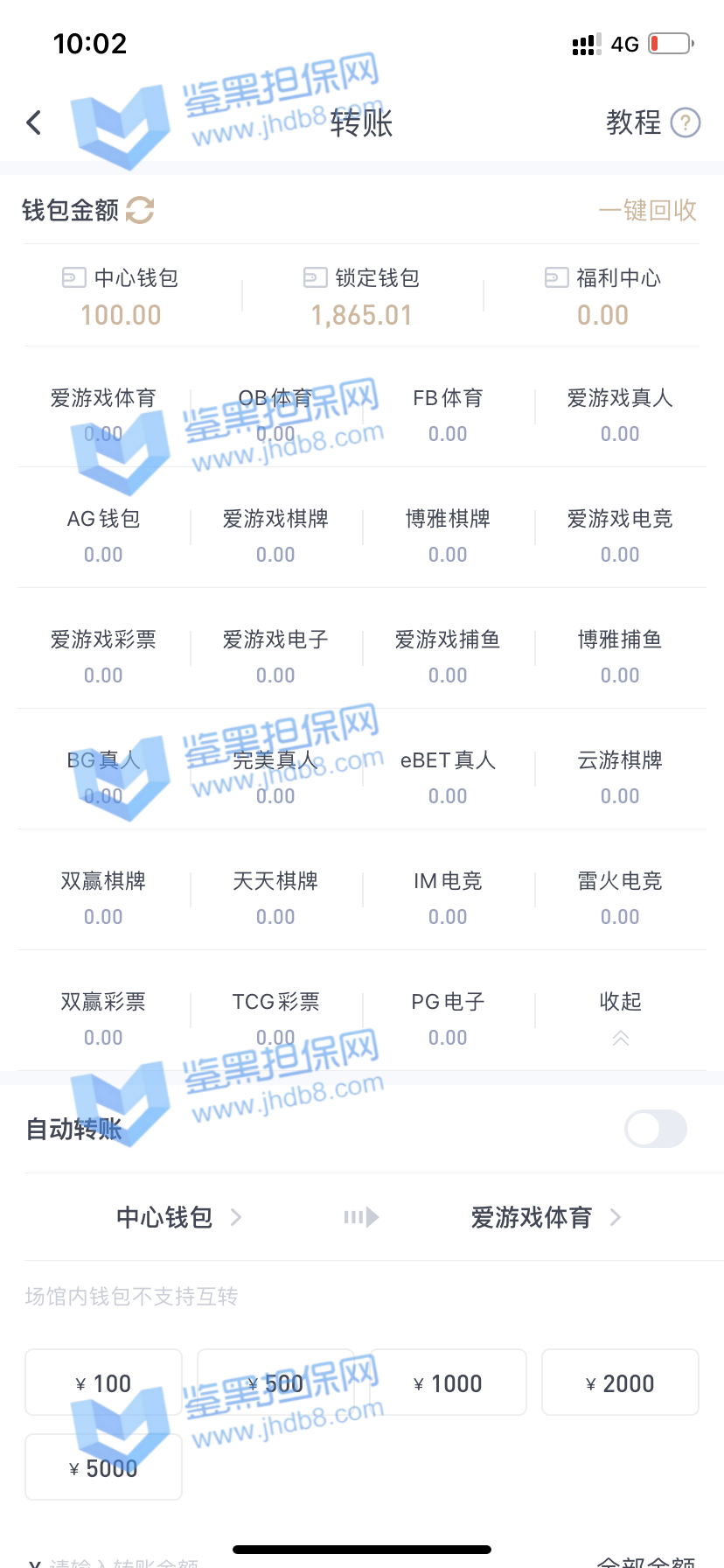Select the ¥ 5000 amount
This screenshot has width=724, height=1568.
point(103,1467)
